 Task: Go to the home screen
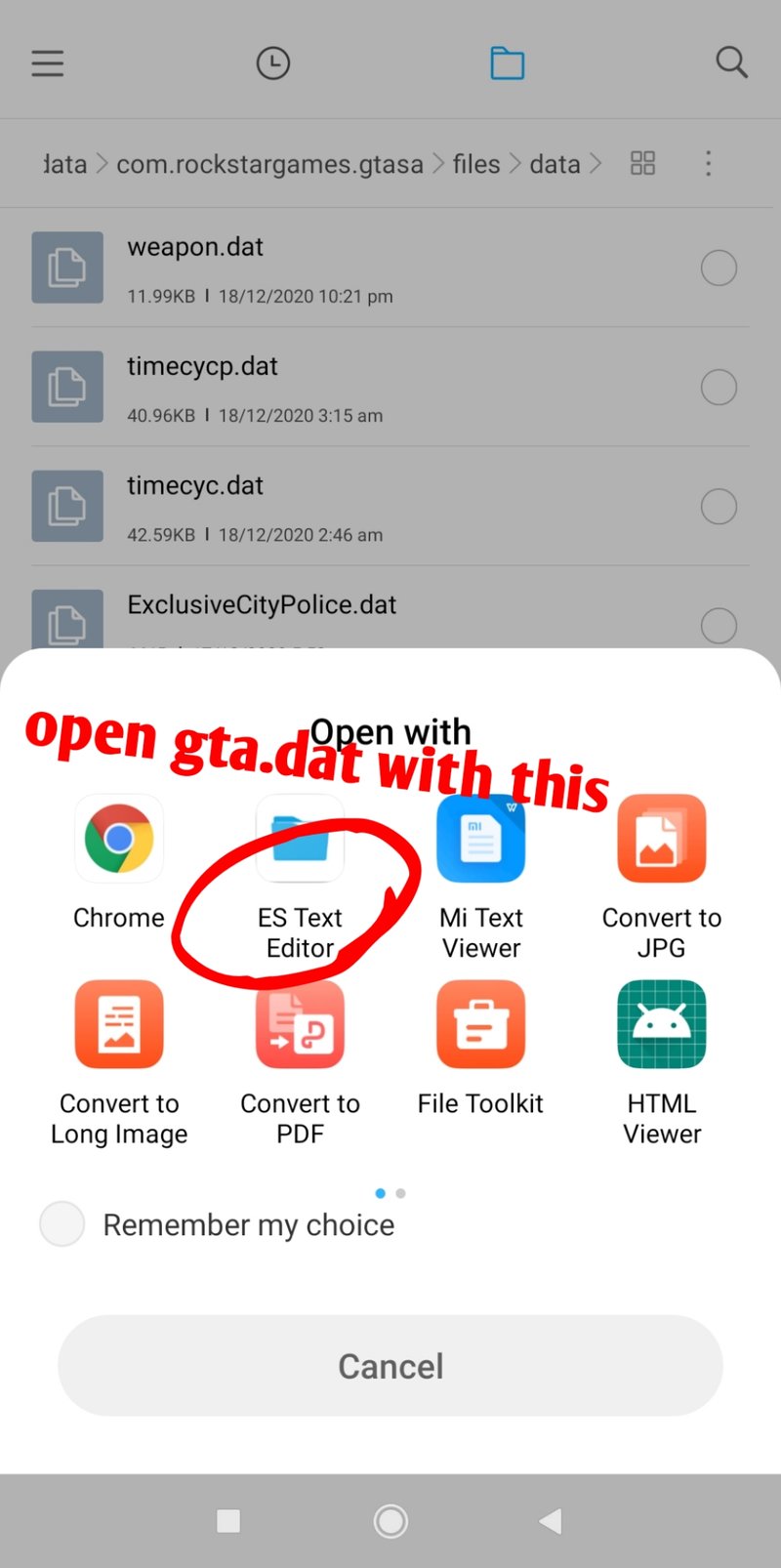coord(390,1520)
